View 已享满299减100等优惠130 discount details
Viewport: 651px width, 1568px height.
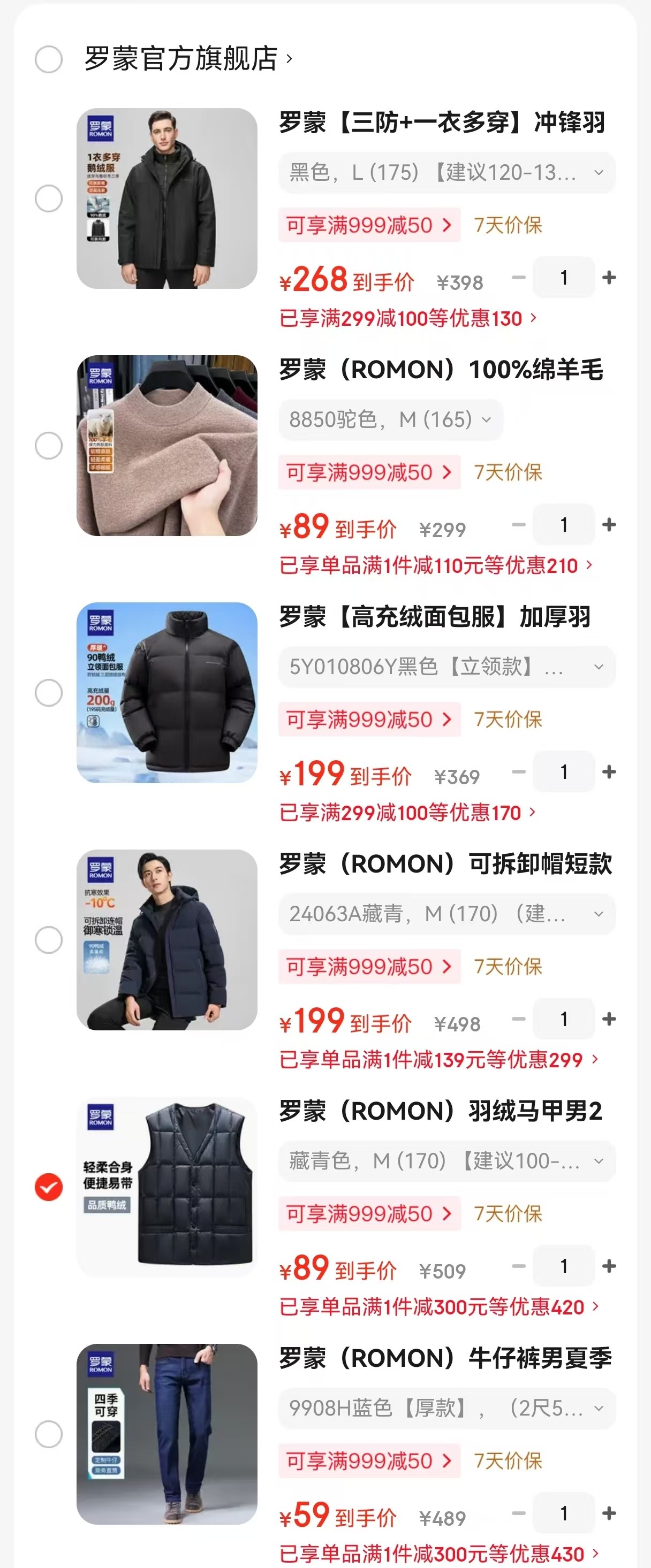click(407, 318)
